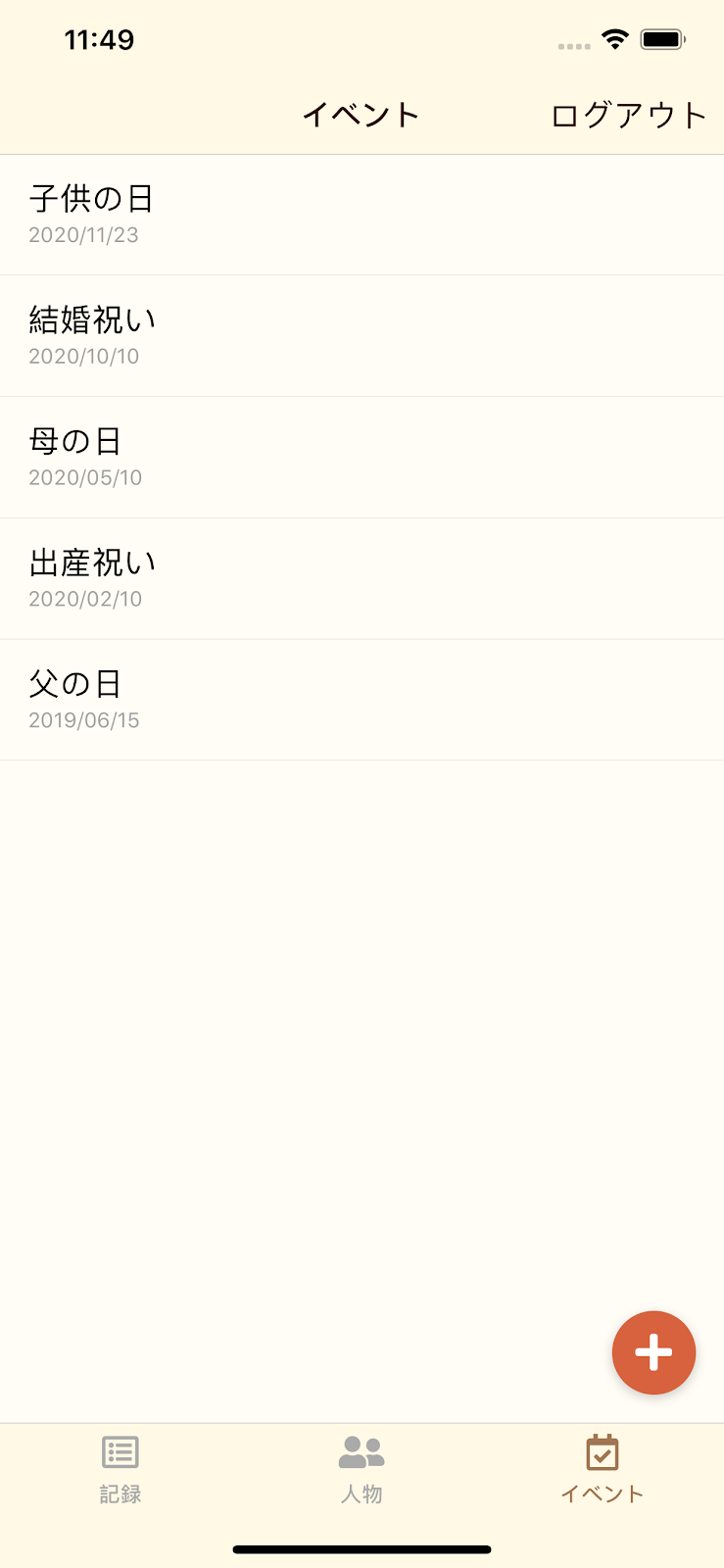The height and width of the screenshot is (1568, 724).
Task: Select the イベント tab
Action: pos(603,1469)
